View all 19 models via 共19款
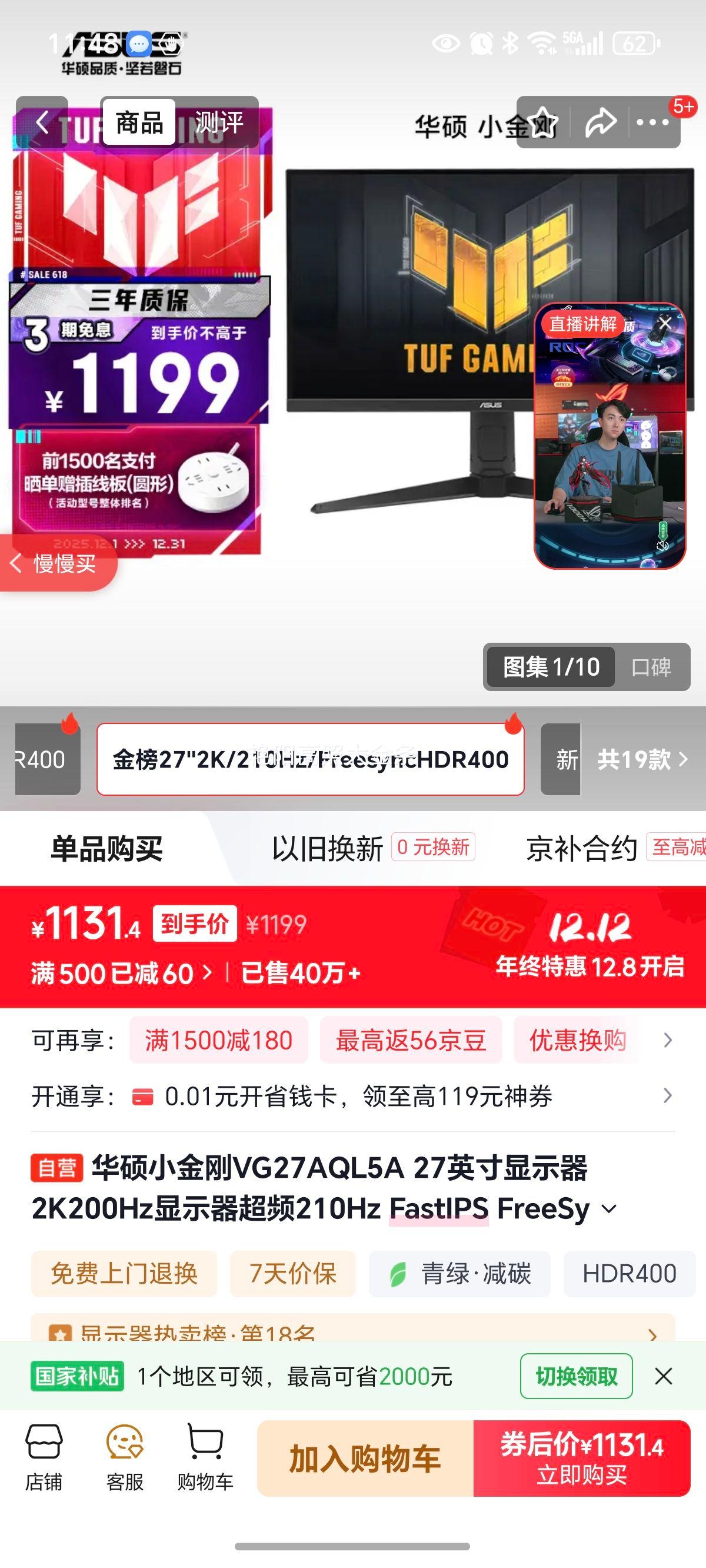Viewport: 706px width, 1568px height. tap(635, 760)
